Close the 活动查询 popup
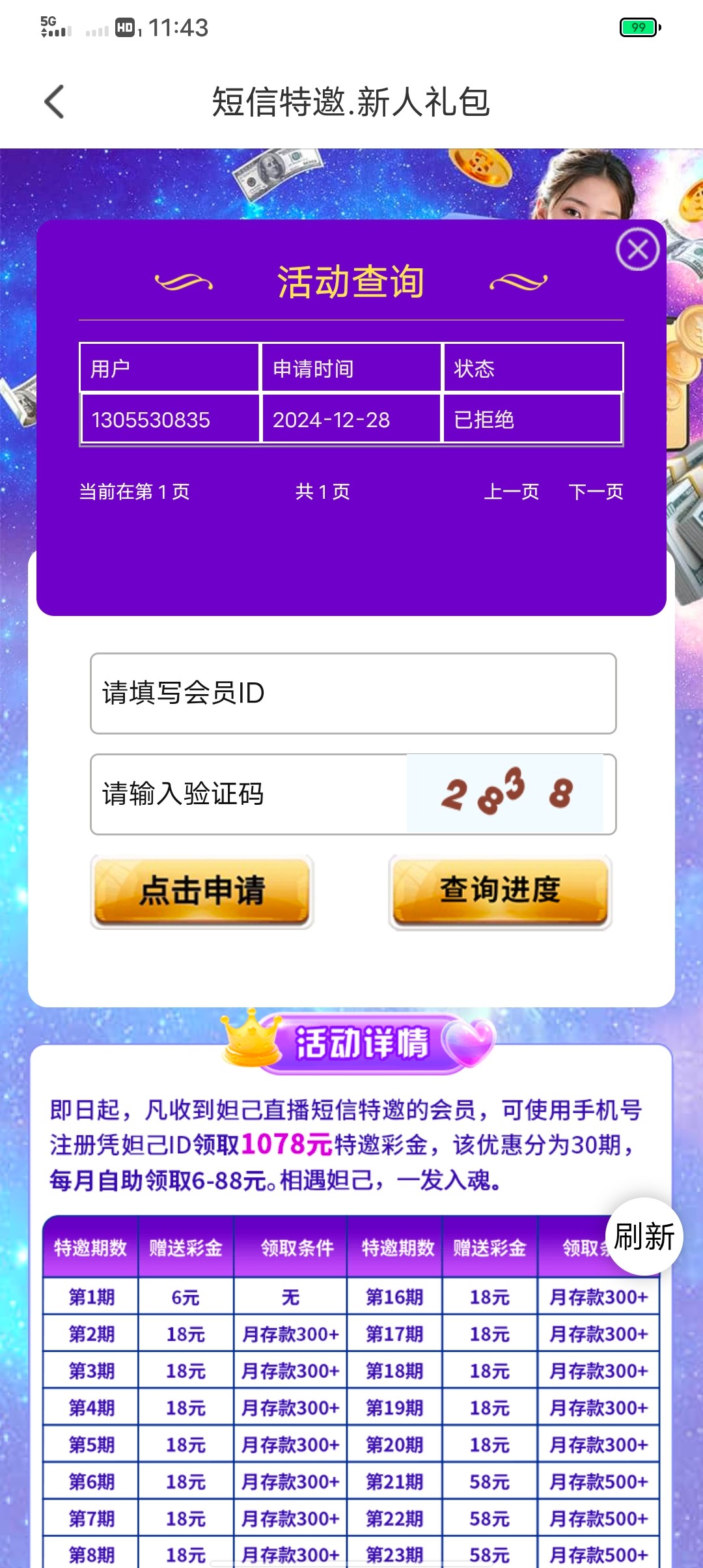 pyautogui.click(x=637, y=250)
